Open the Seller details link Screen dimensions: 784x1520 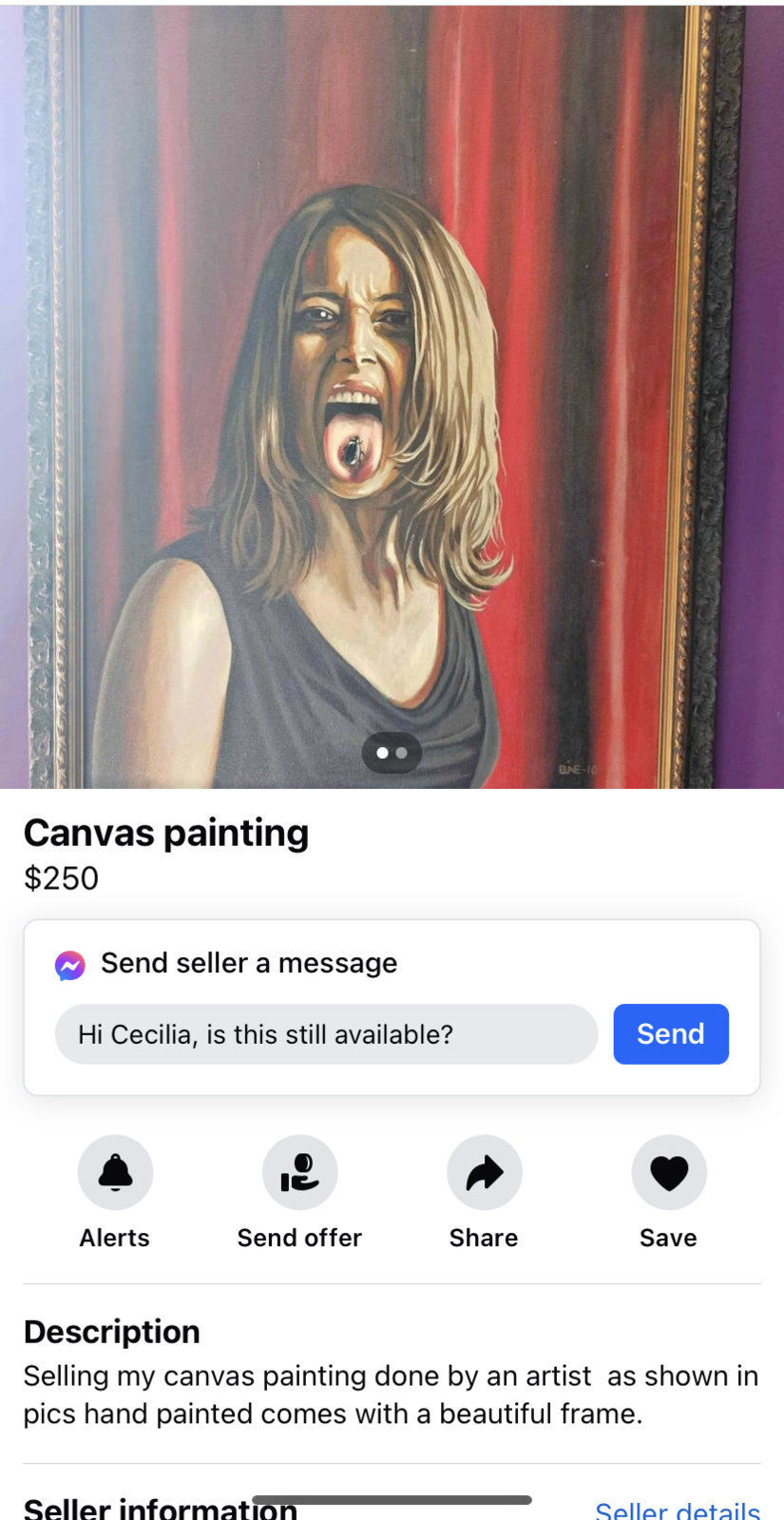click(x=677, y=1510)
